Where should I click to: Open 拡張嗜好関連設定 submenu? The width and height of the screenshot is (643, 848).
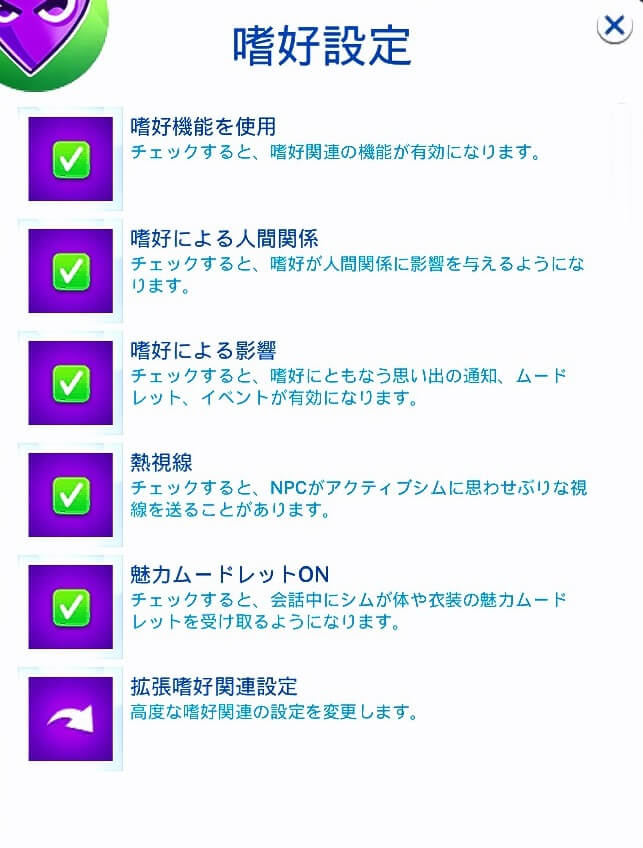[x=70, y=719]
